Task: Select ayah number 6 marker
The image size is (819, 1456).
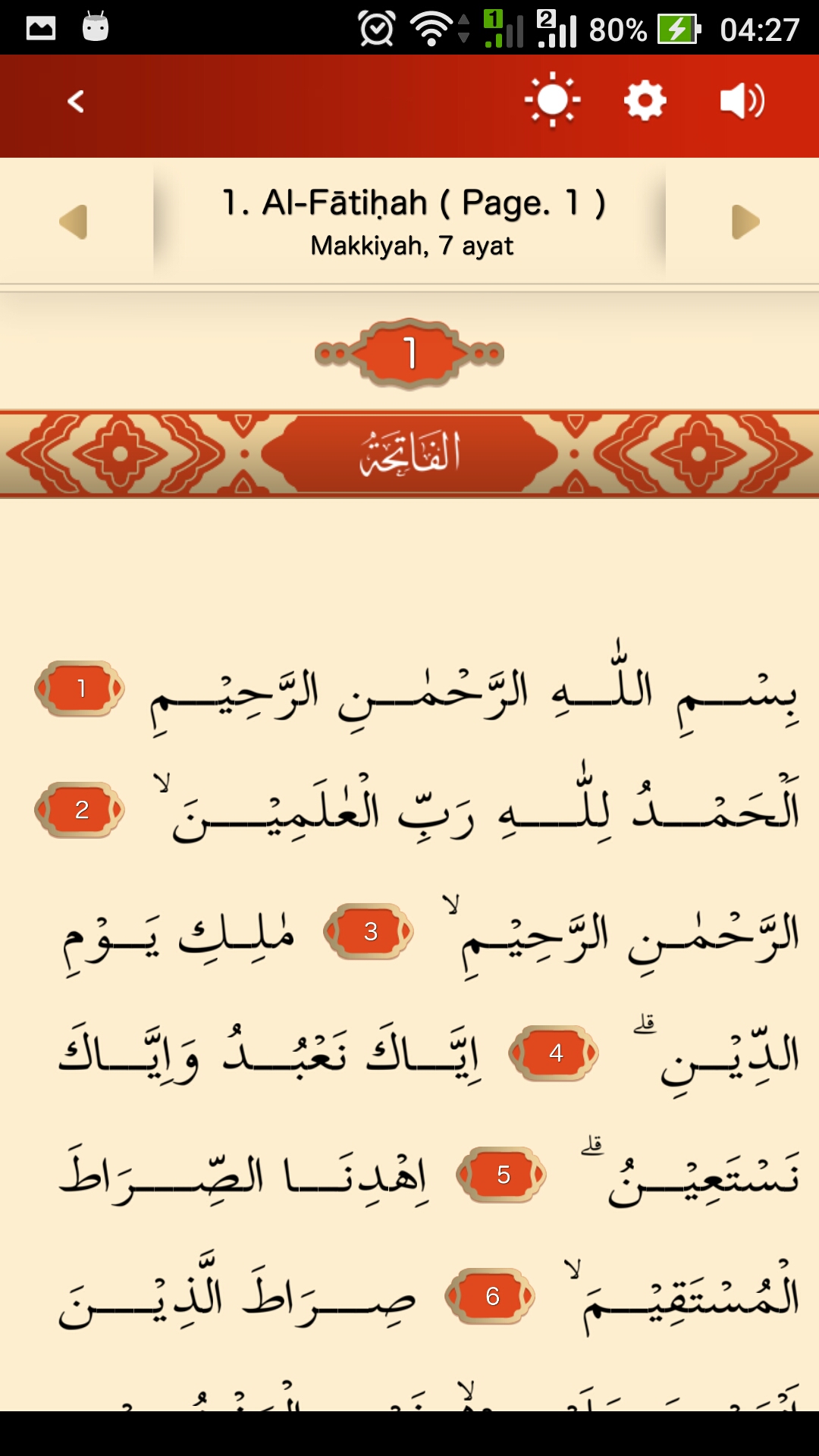Action: click(491, 1296)
